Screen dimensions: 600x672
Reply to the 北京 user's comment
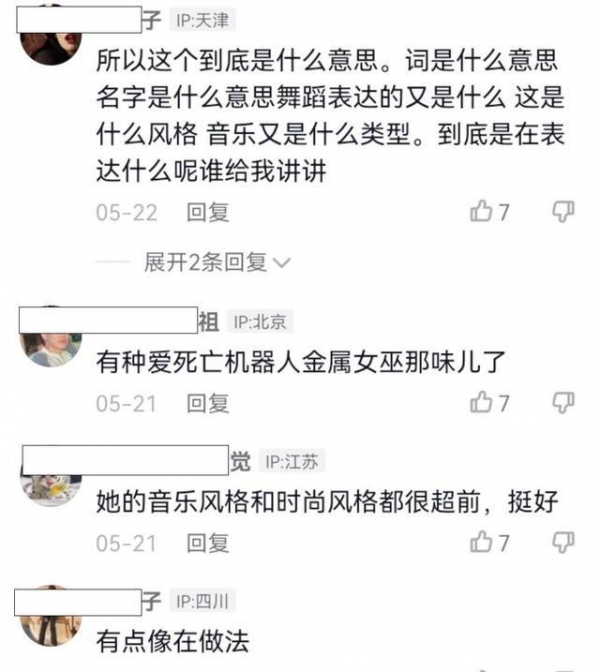[x=208, y=403]
